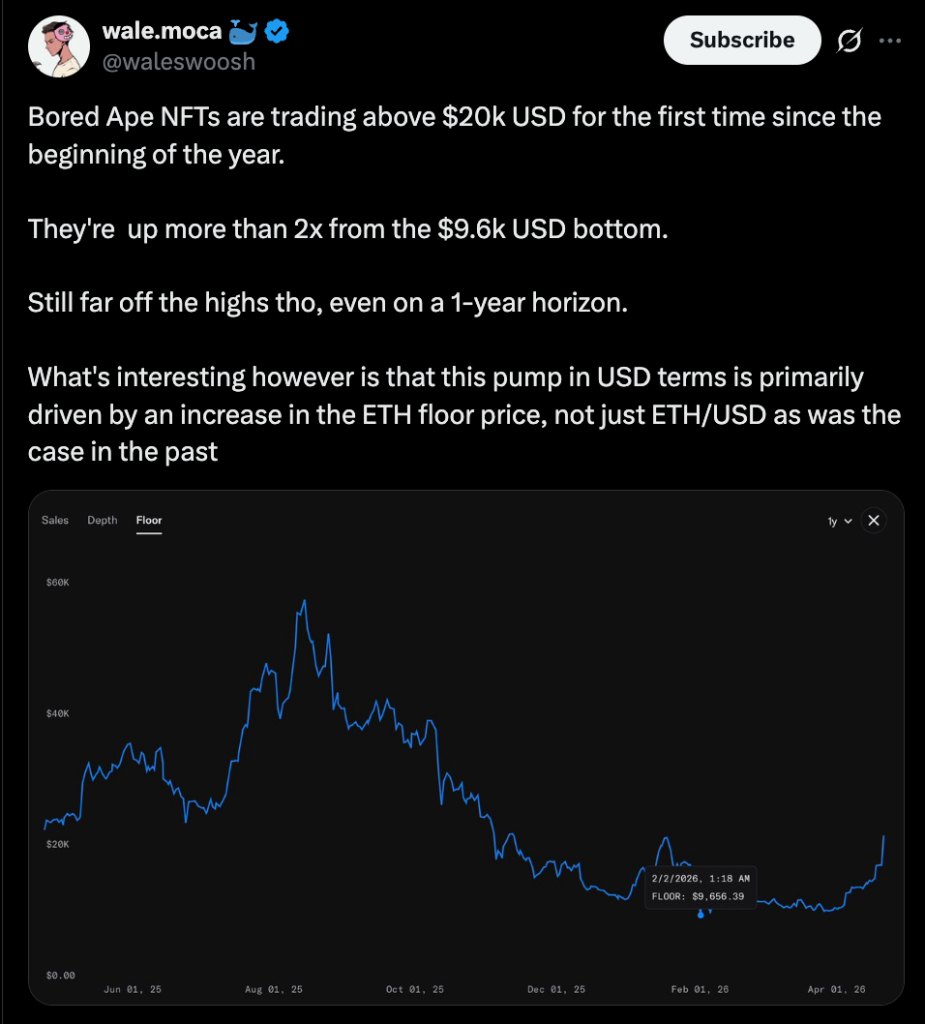Image resolution: width=925 pixels, height=1024 pixels.
Task: Visit the @waleswoosh profile handle
Action: click(178, 62)
